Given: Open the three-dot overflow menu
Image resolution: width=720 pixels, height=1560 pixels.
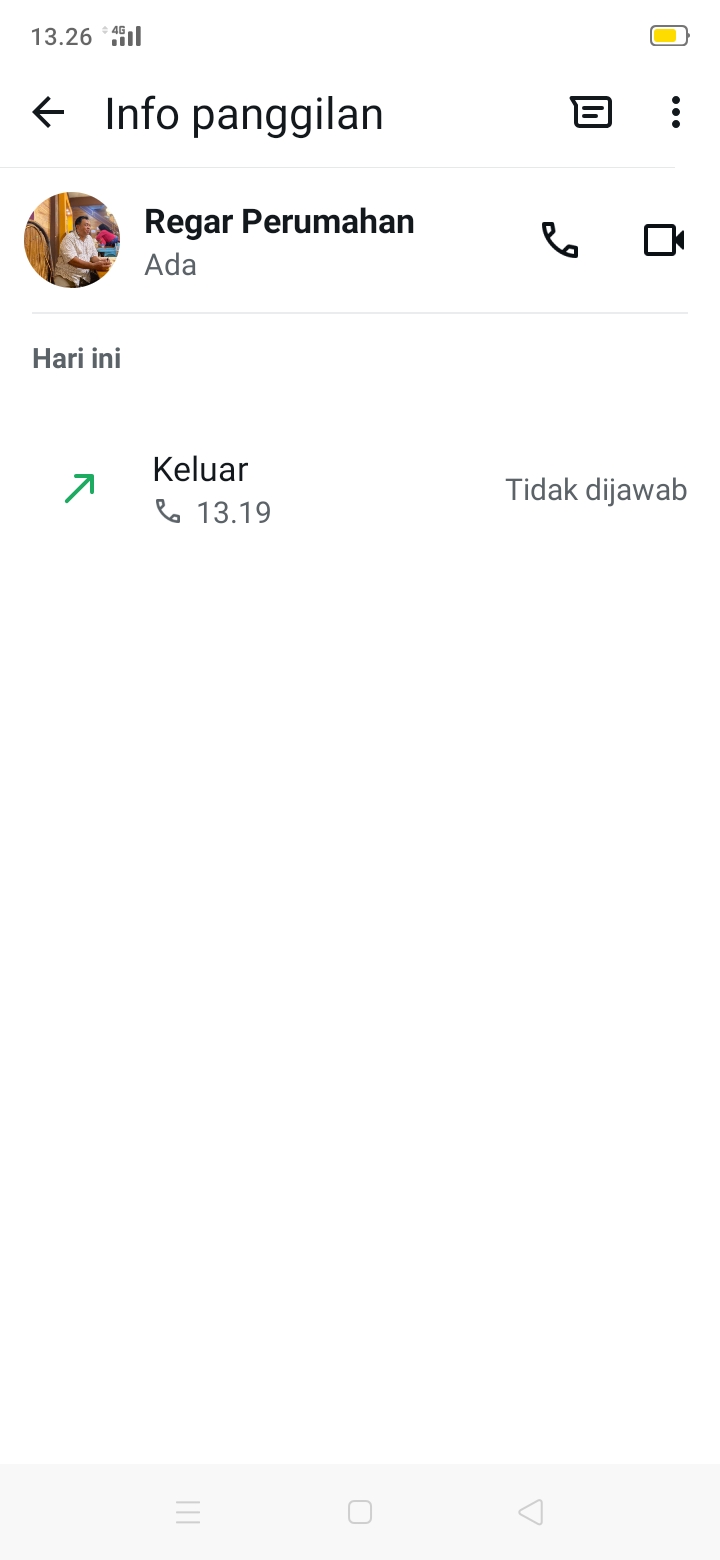Looking at the screenshot, I should point(676,112).
